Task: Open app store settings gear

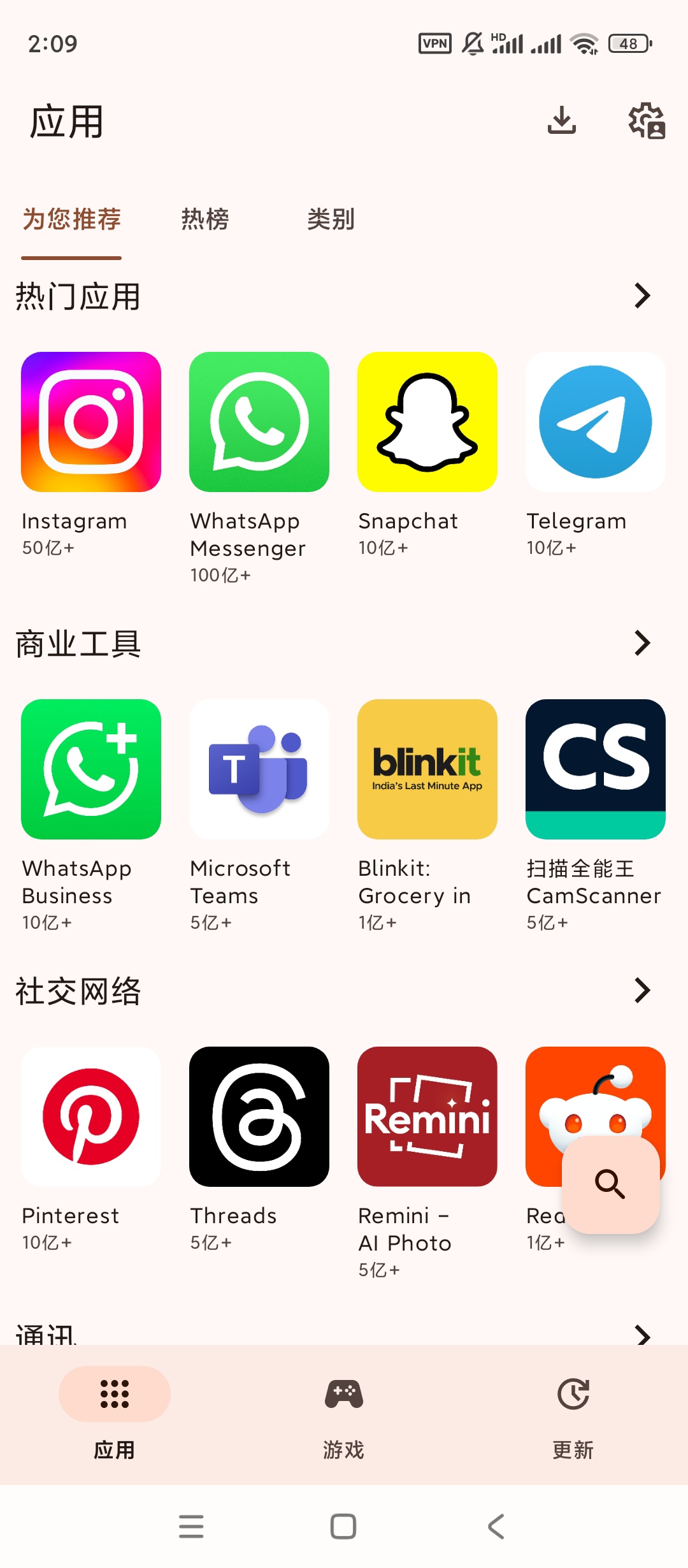Action: 646,120
